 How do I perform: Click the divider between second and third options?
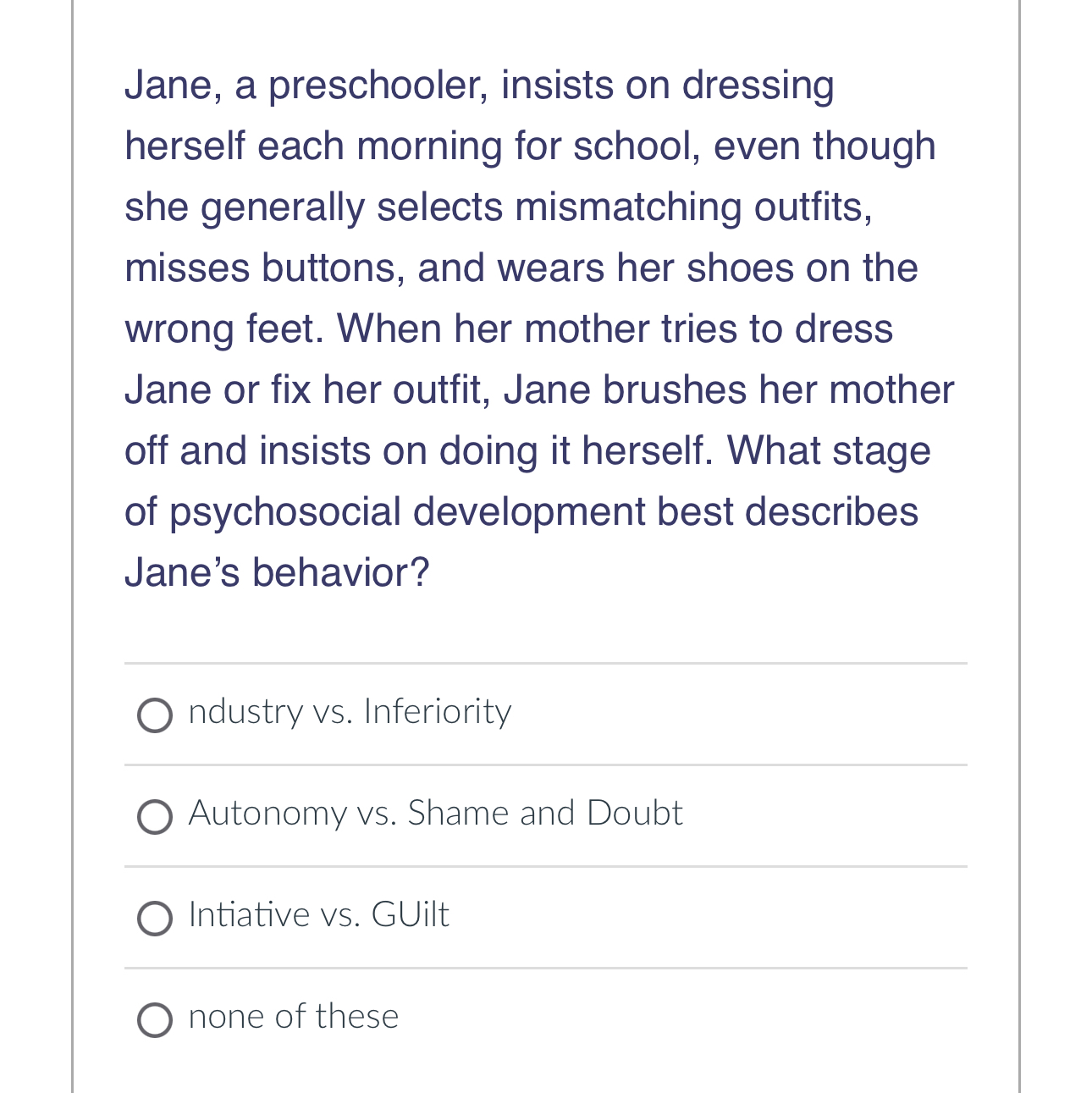545,867
